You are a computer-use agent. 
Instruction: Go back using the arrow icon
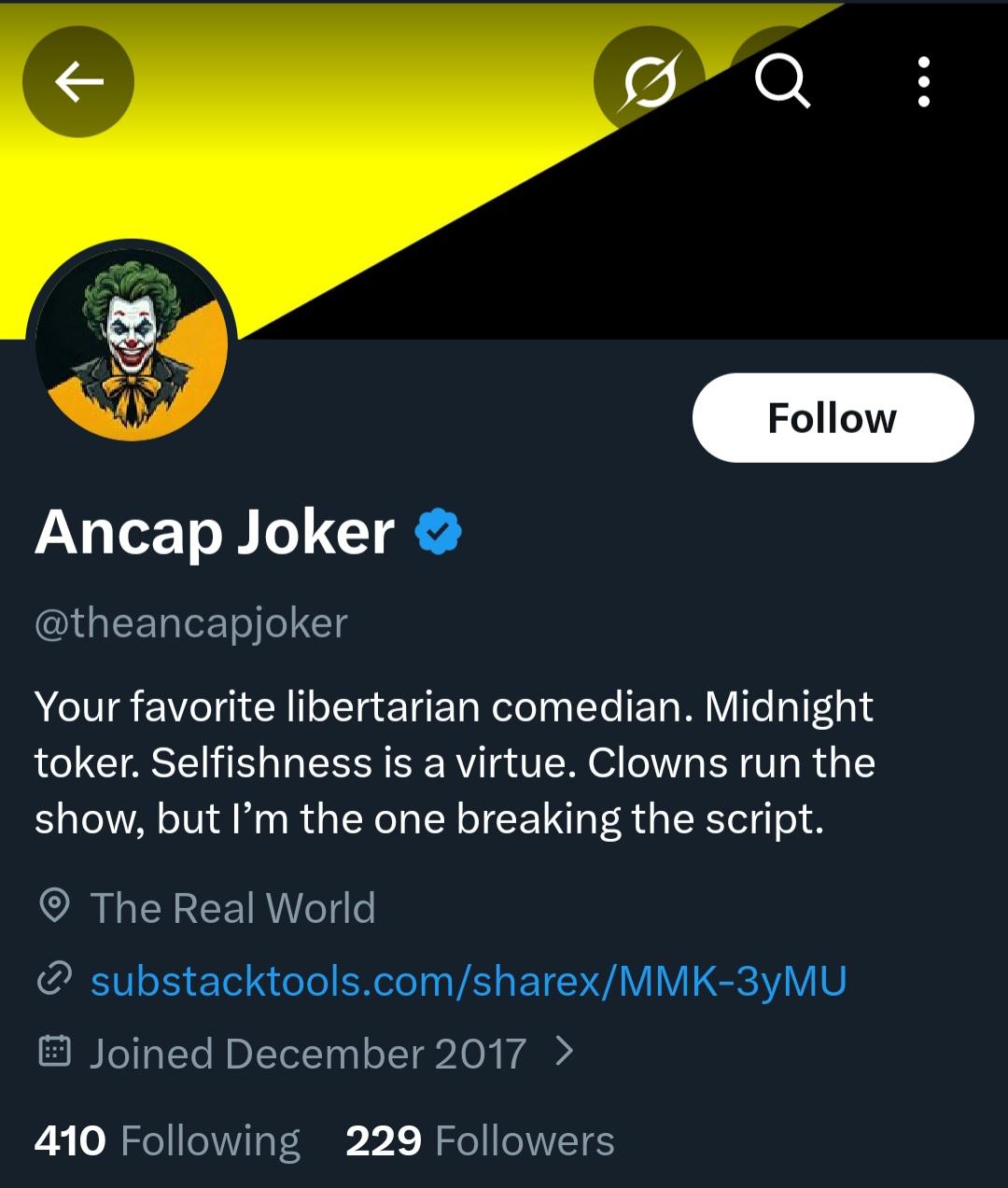tap(78, 82)
